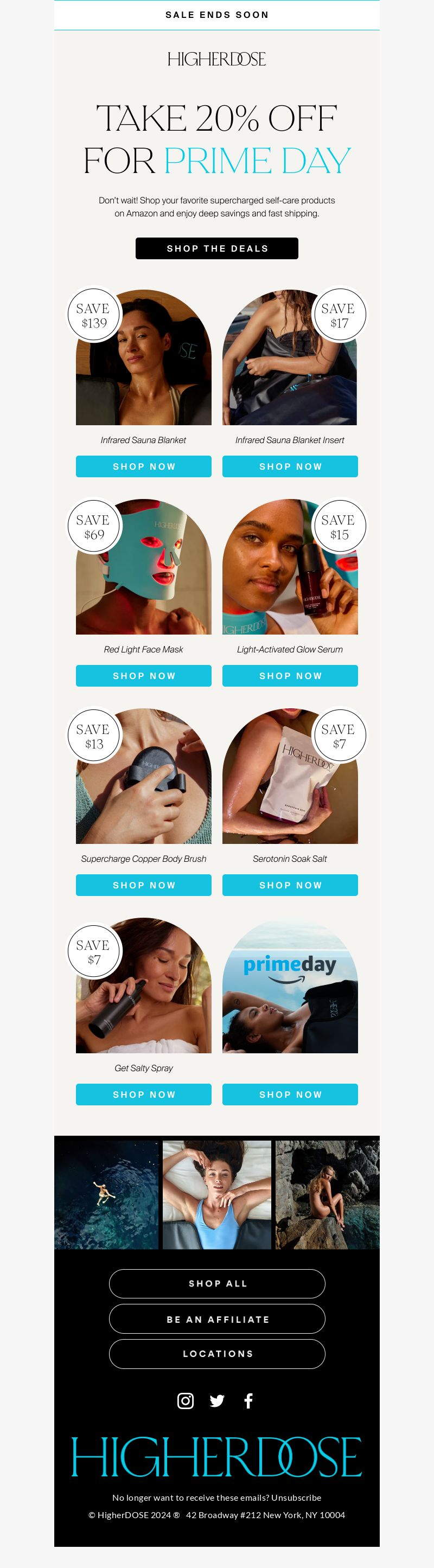Viewport: 434px width, 1568px height.
Task: Shop now for Supercharge Copper Body Brush
Action: click(x=144, y=885)
